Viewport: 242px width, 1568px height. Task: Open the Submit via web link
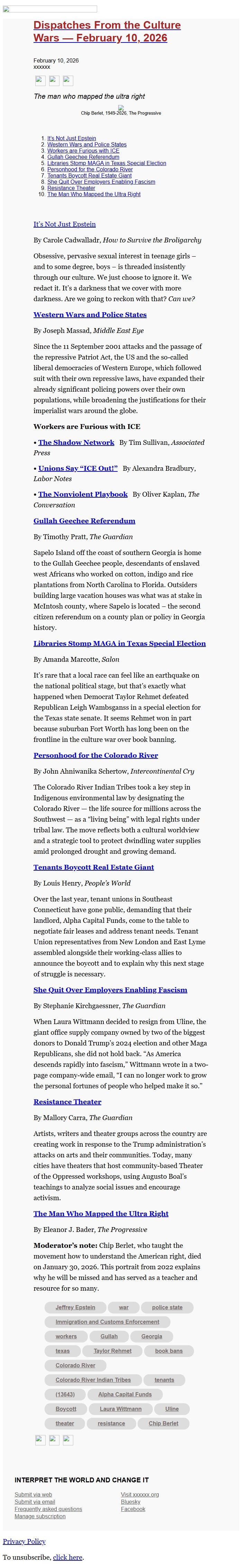click(33, 1494)
